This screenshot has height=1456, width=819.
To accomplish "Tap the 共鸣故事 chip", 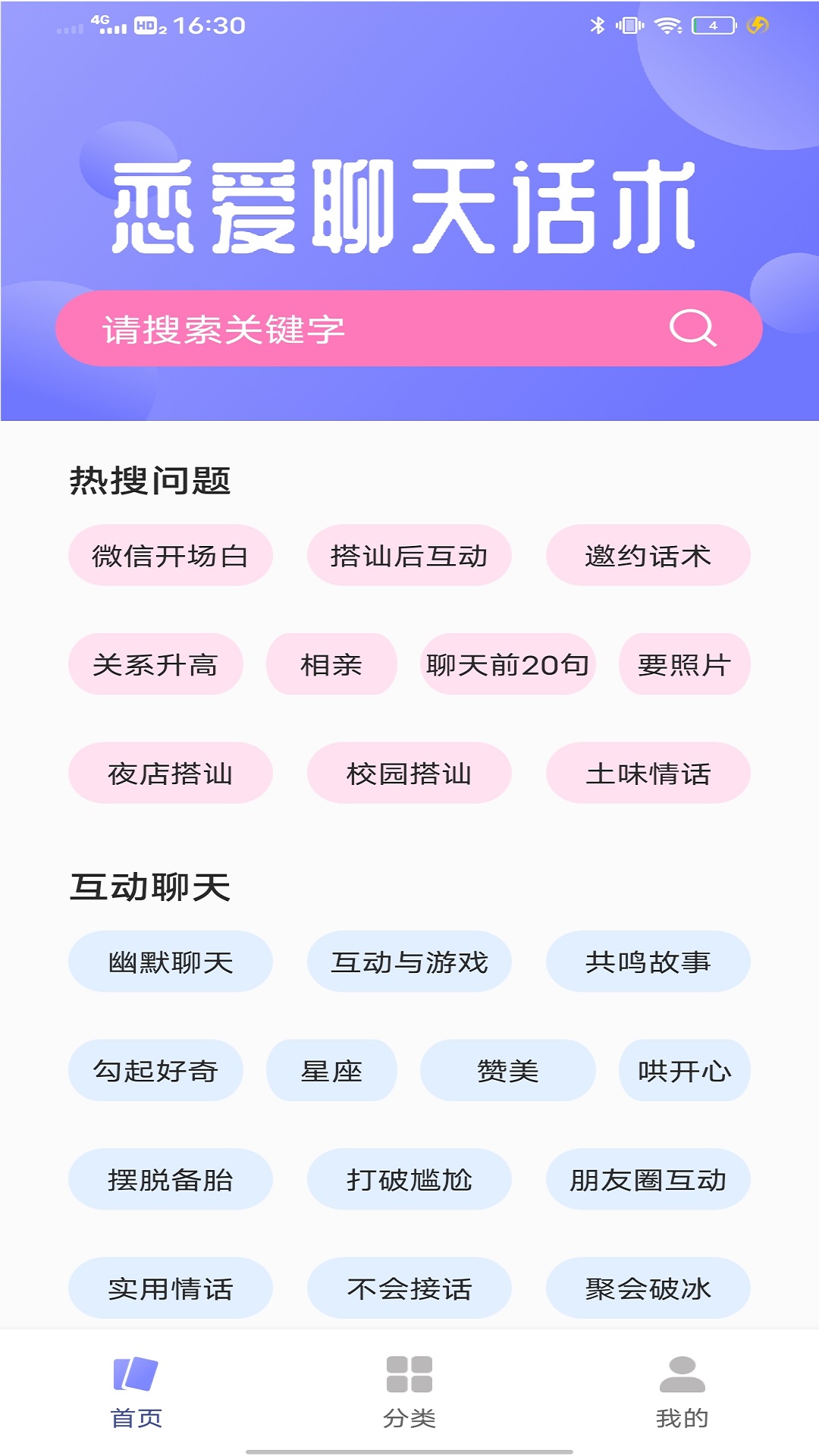I will [x=648, y=962].
